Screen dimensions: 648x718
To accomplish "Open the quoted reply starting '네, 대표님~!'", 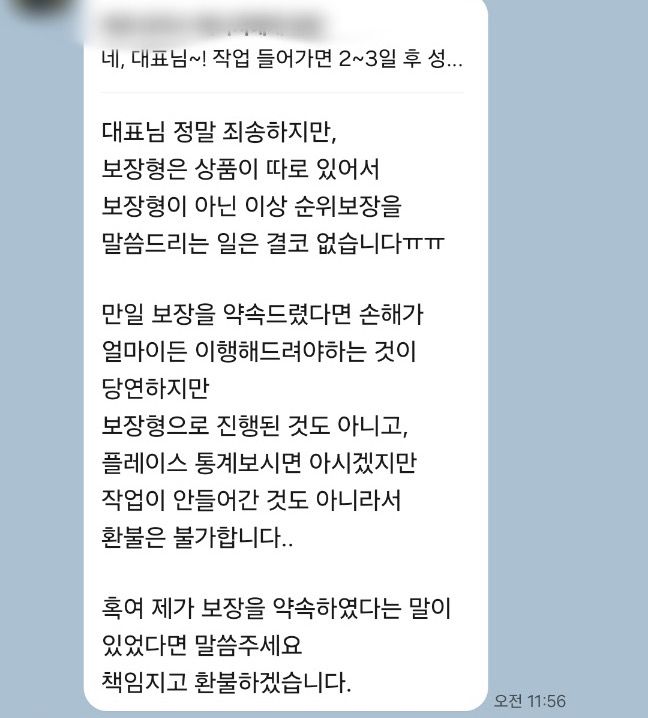I will 283,57.
